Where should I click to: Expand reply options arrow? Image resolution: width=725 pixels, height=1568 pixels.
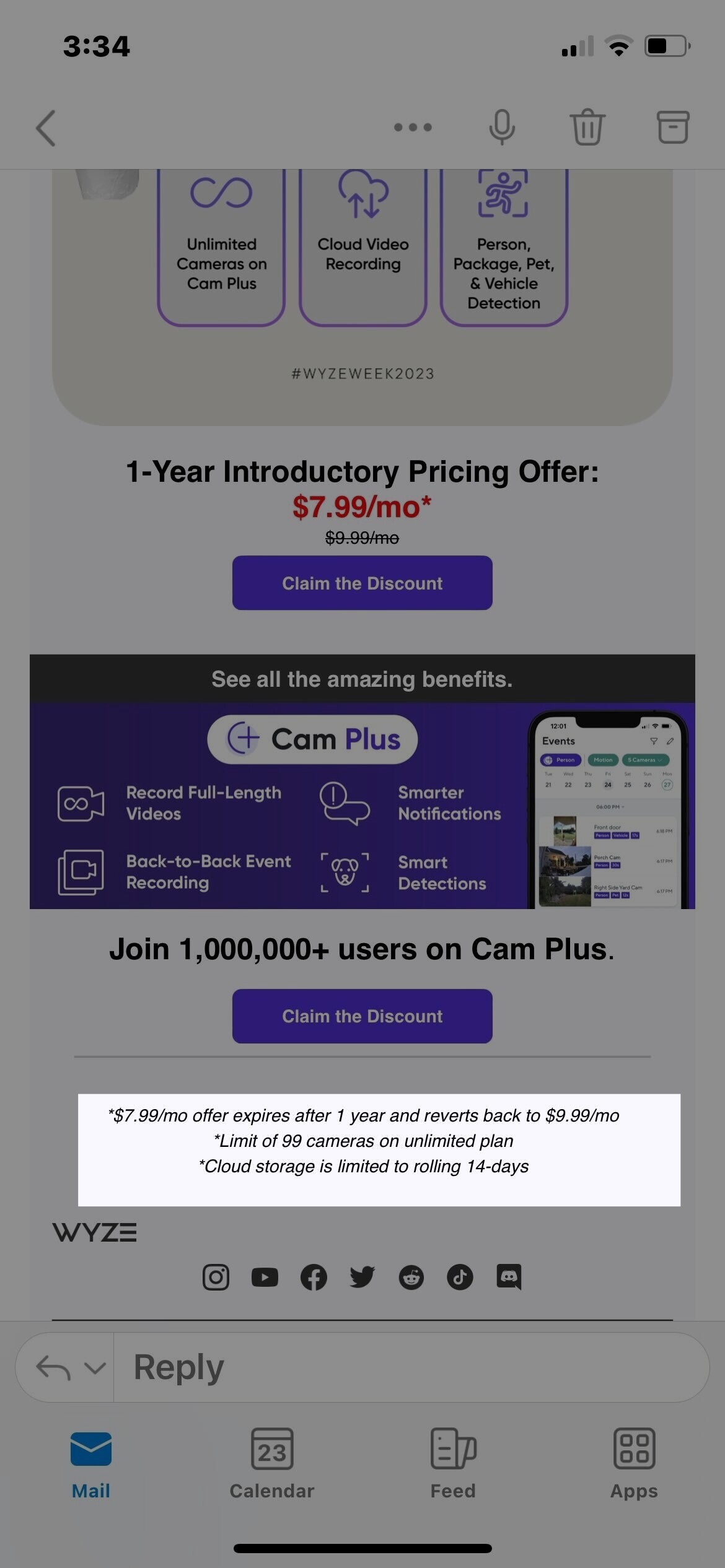94,1367
